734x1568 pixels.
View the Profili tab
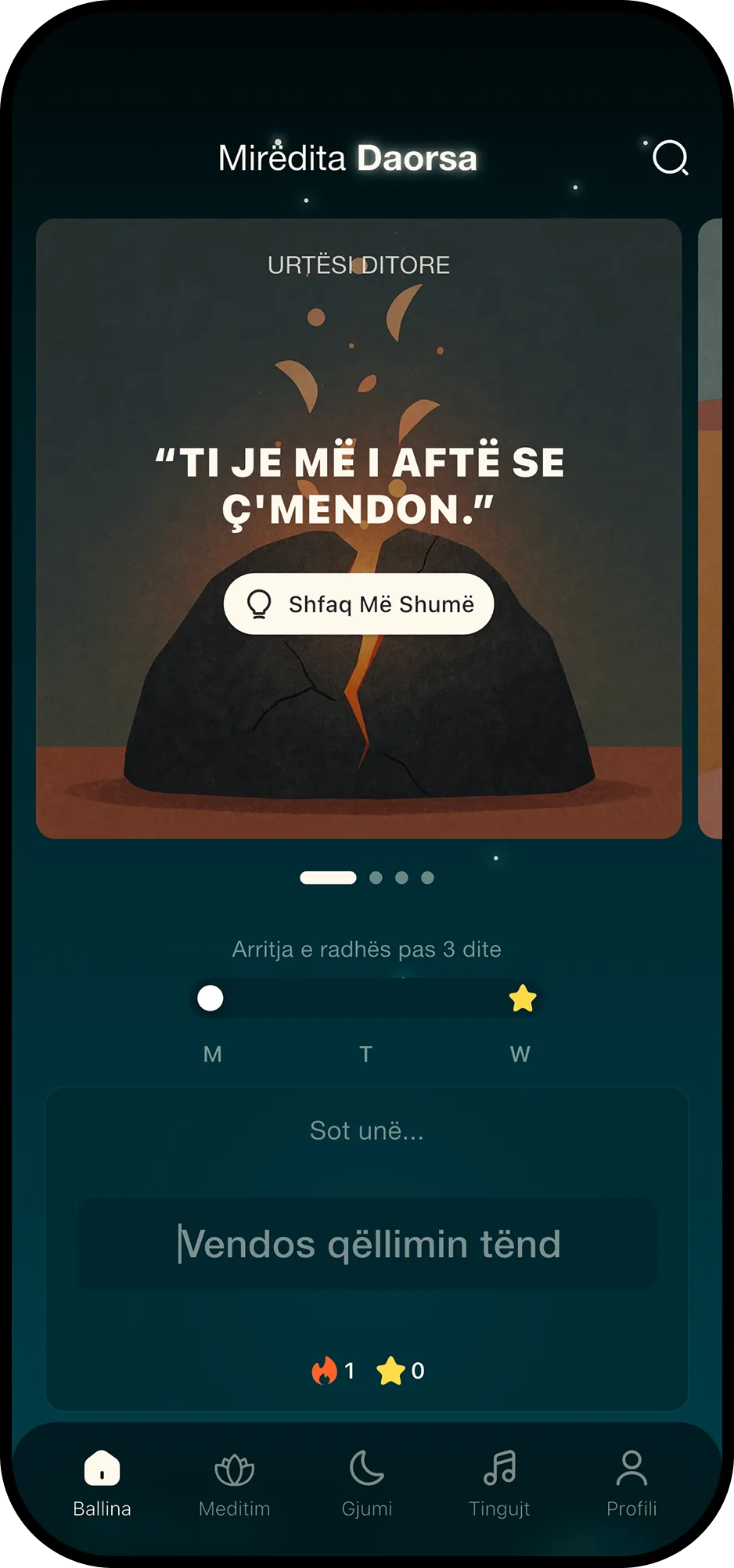point(631,1483)
